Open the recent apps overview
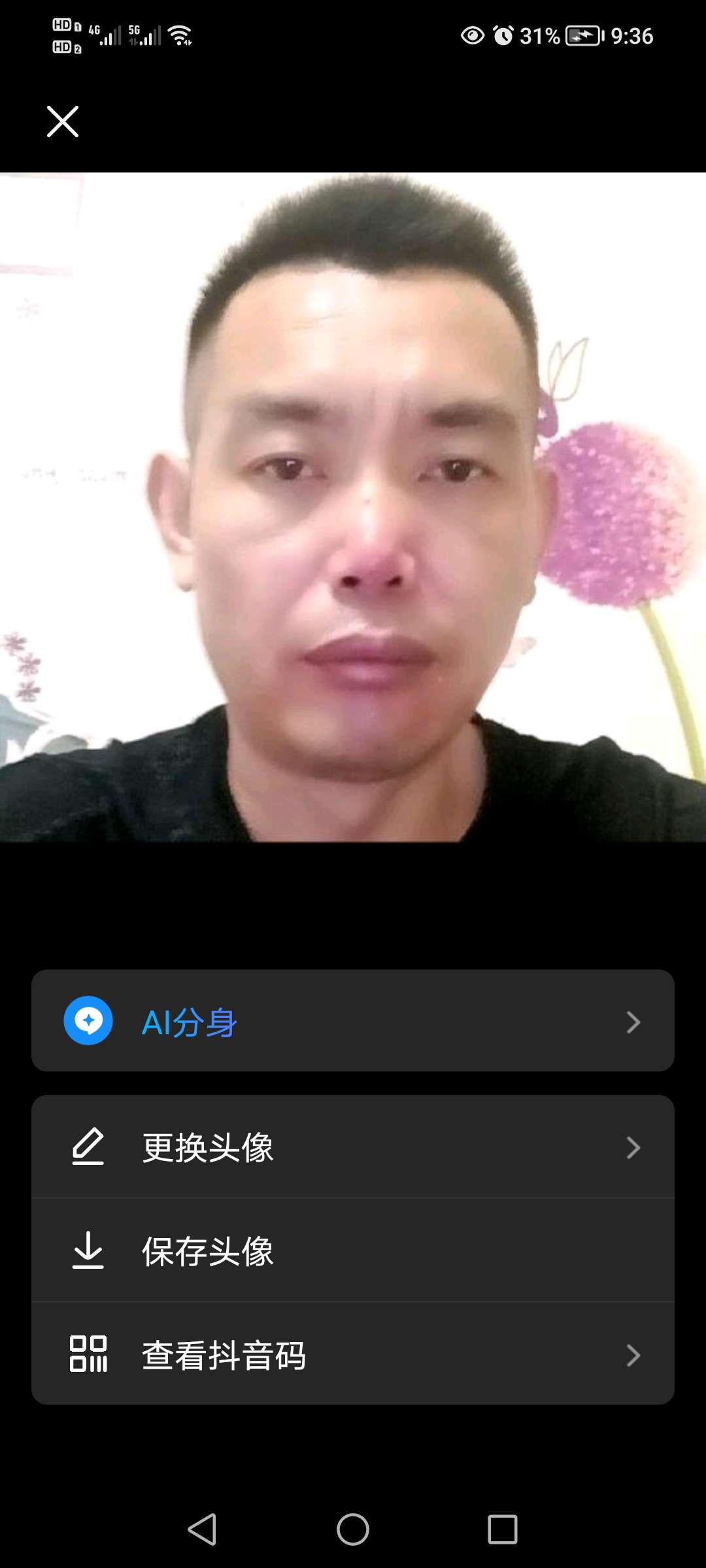The width and height of the screenshot is (706, 1568). tap(502, 1529)
